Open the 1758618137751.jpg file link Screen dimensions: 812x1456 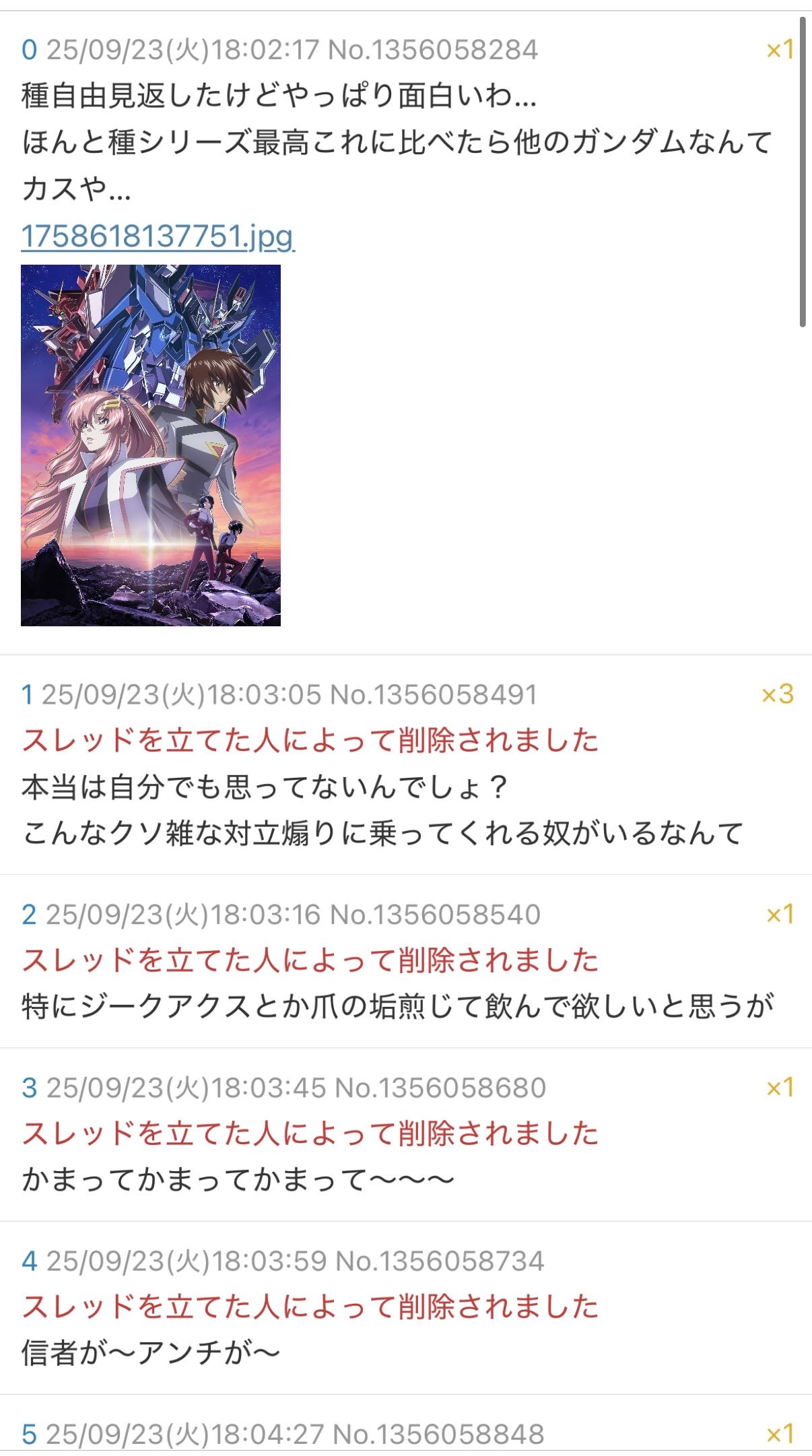click(x=158, y=236)
